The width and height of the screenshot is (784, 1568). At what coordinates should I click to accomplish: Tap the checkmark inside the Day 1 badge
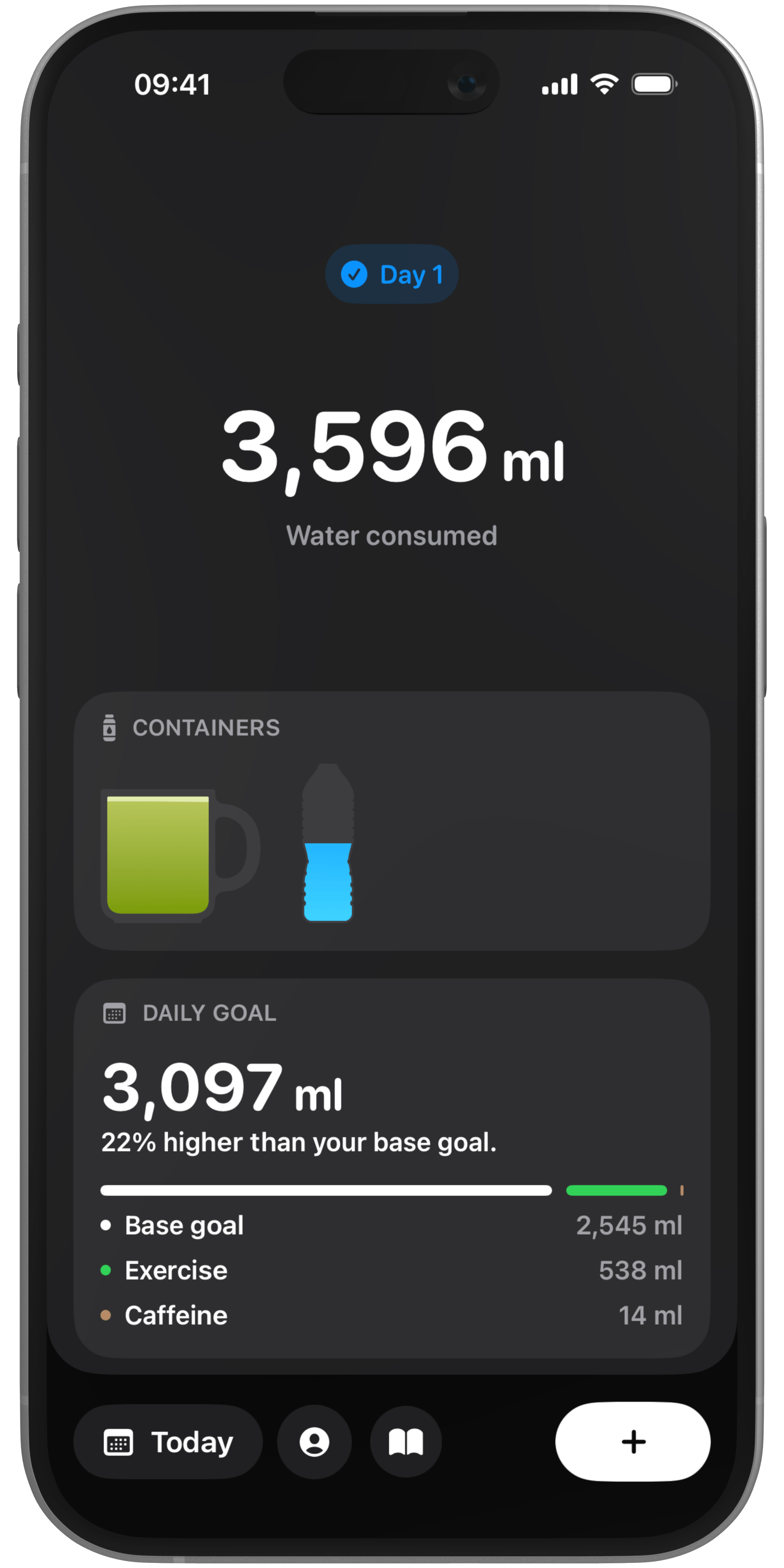click(354, 274)
